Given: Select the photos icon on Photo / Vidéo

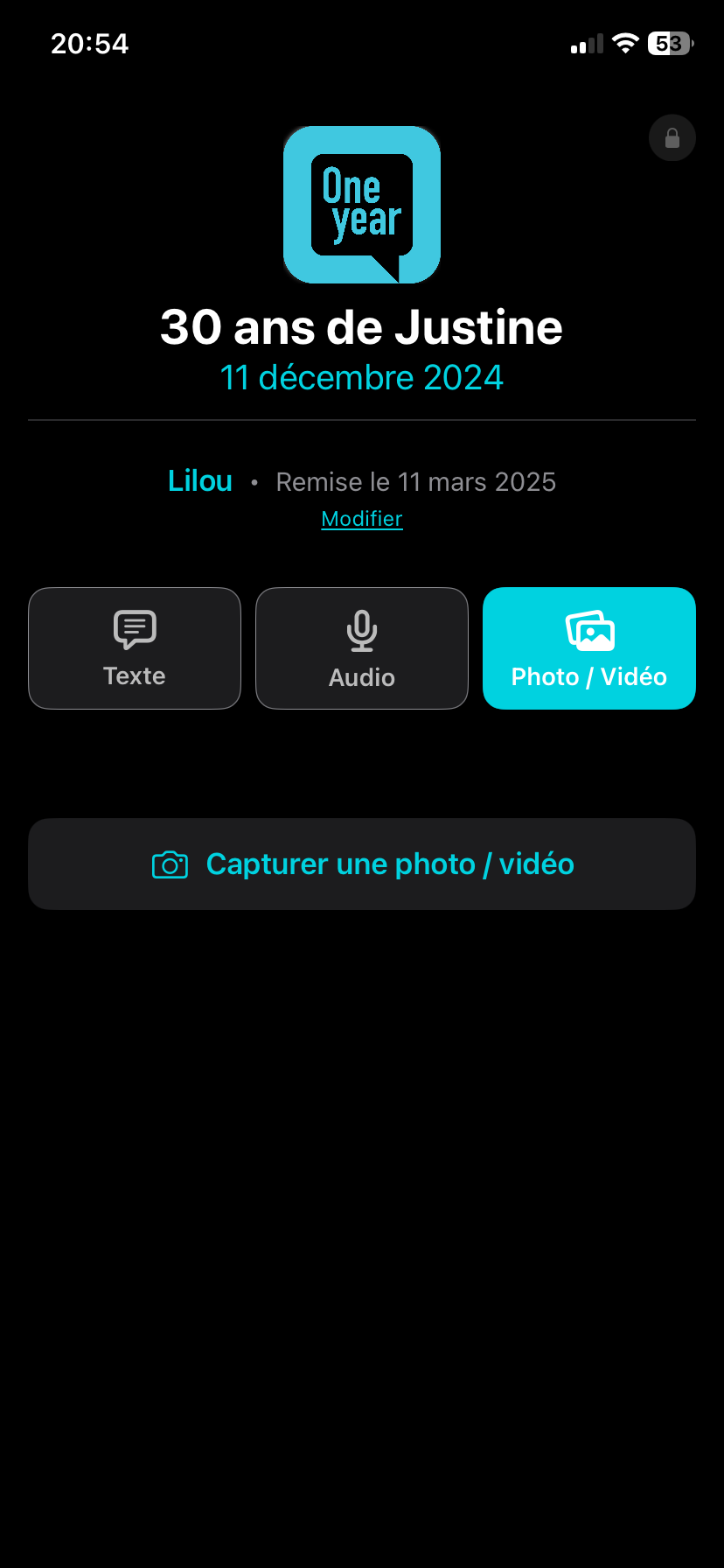Looking at the screenshot, I should click(x=588, y=628).
